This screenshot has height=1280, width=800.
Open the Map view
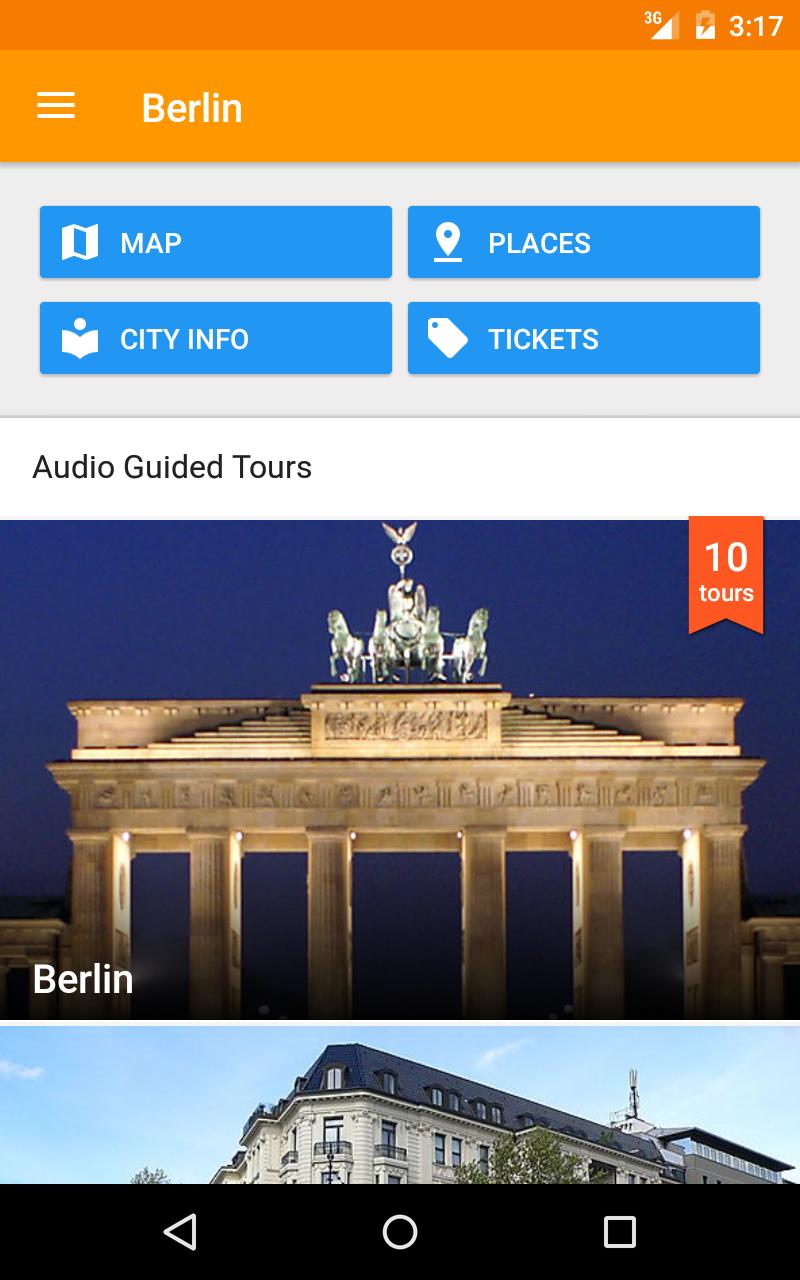click(216, 242)
